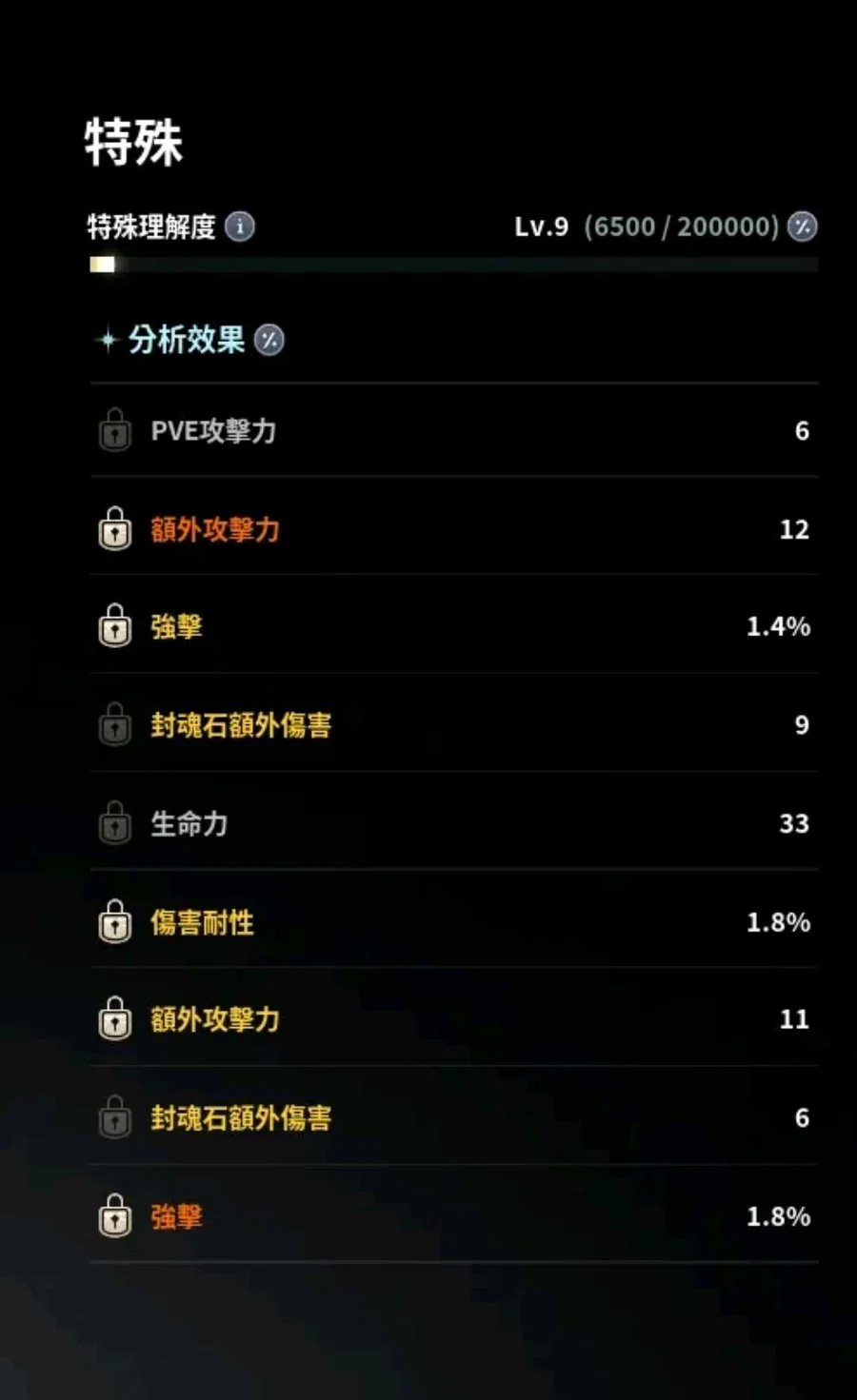
Task: Toggle the lock on 封魂石額外傷害 with value 6
Action: tap(115, 1118)
